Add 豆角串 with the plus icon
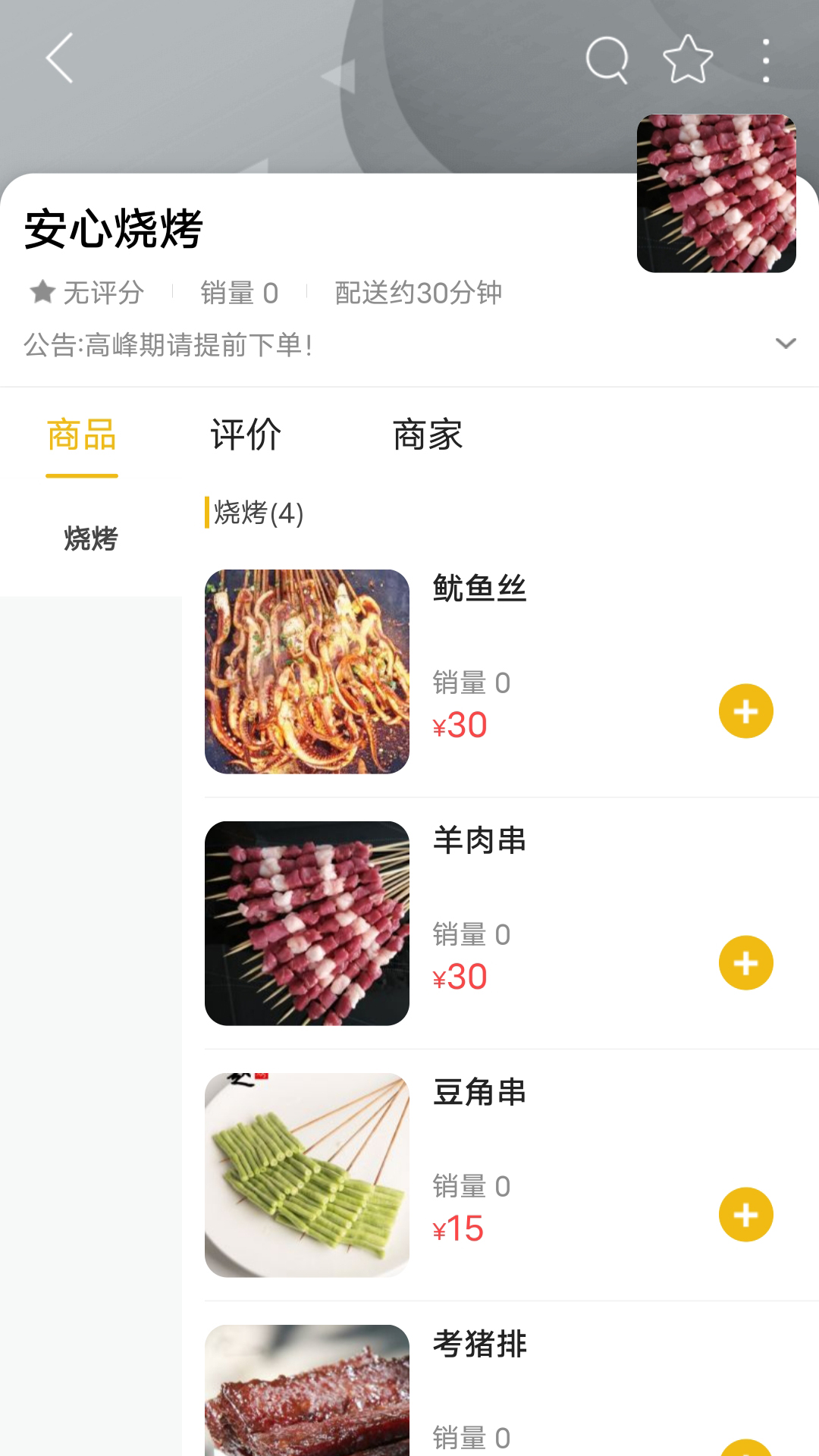819x1456 pixels. pyautogui.click(x=746, y=1214)
